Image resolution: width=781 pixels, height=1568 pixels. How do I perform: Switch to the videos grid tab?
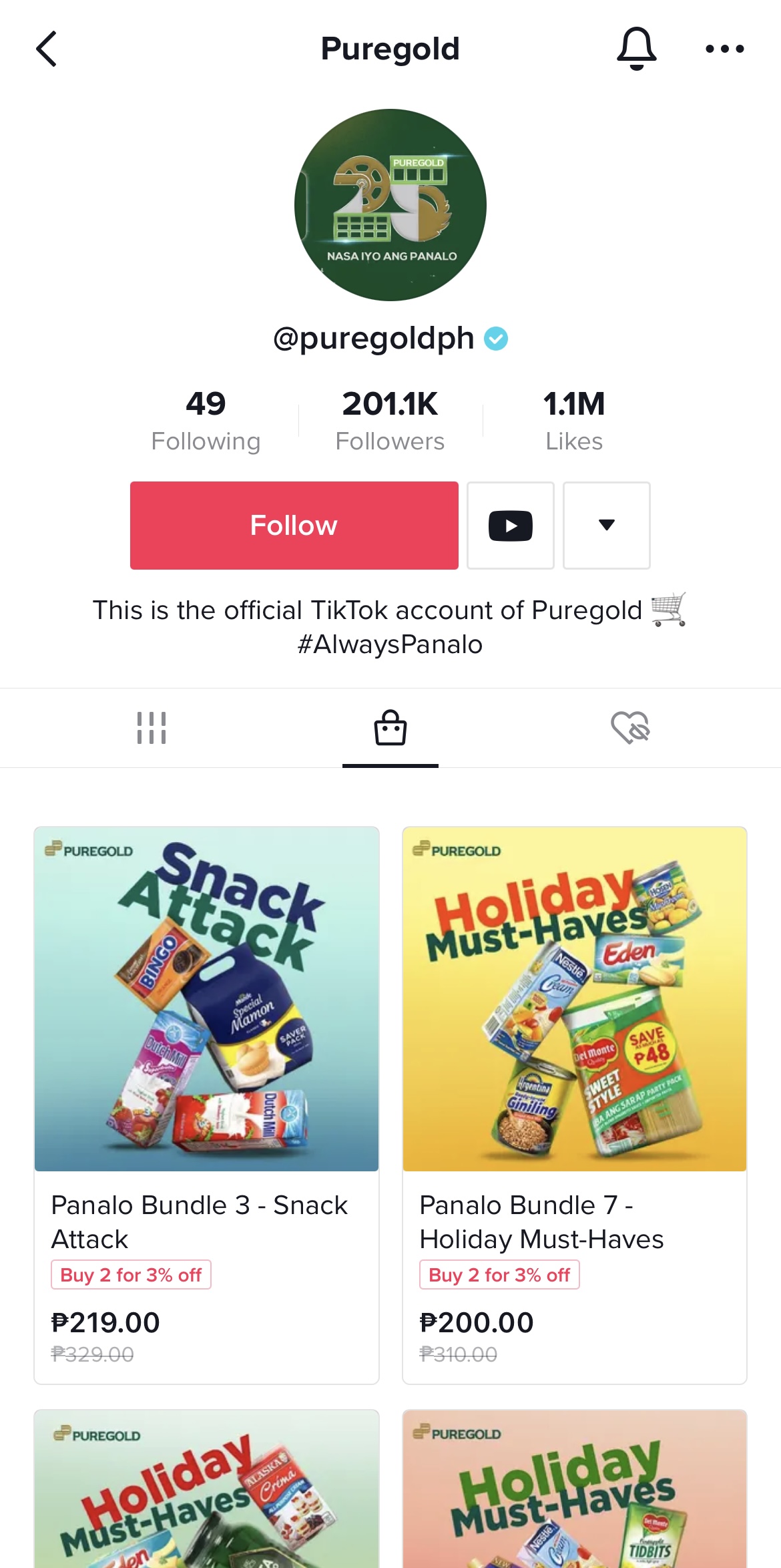point(152,728)
